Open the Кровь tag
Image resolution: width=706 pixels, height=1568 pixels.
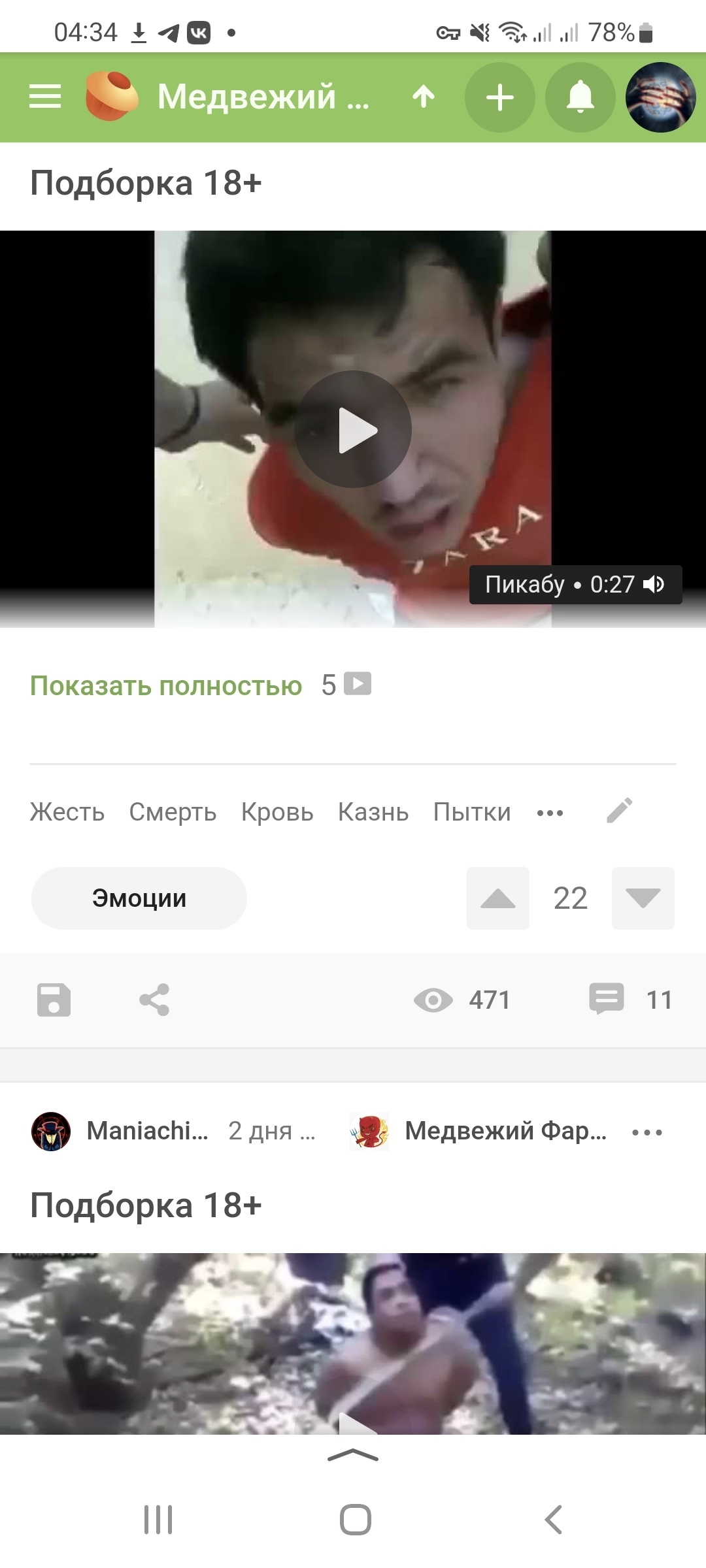point(277,812)
